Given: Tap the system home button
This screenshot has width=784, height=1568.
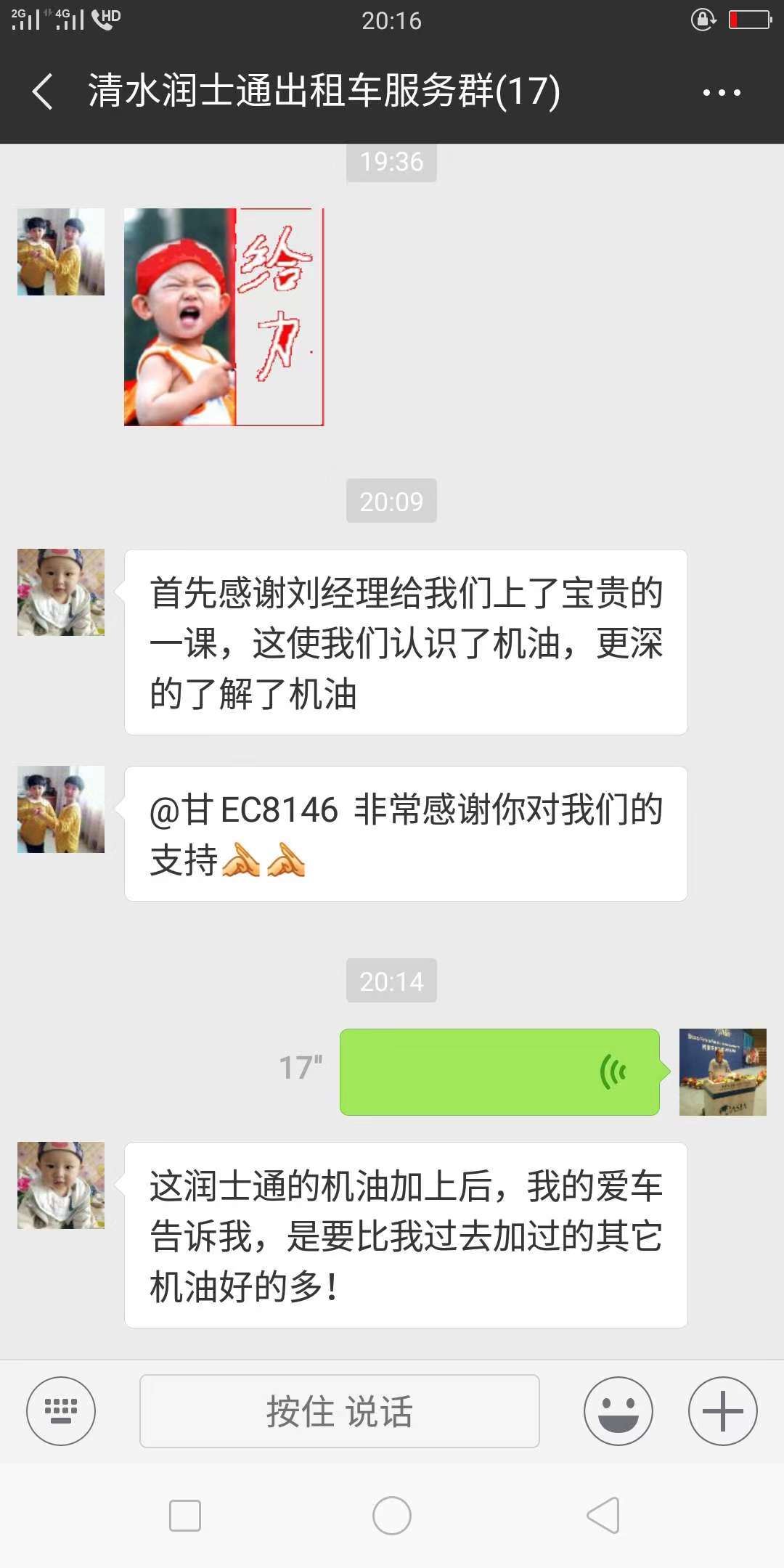Looking at the screenshot, I should (x=392, y=1516).
